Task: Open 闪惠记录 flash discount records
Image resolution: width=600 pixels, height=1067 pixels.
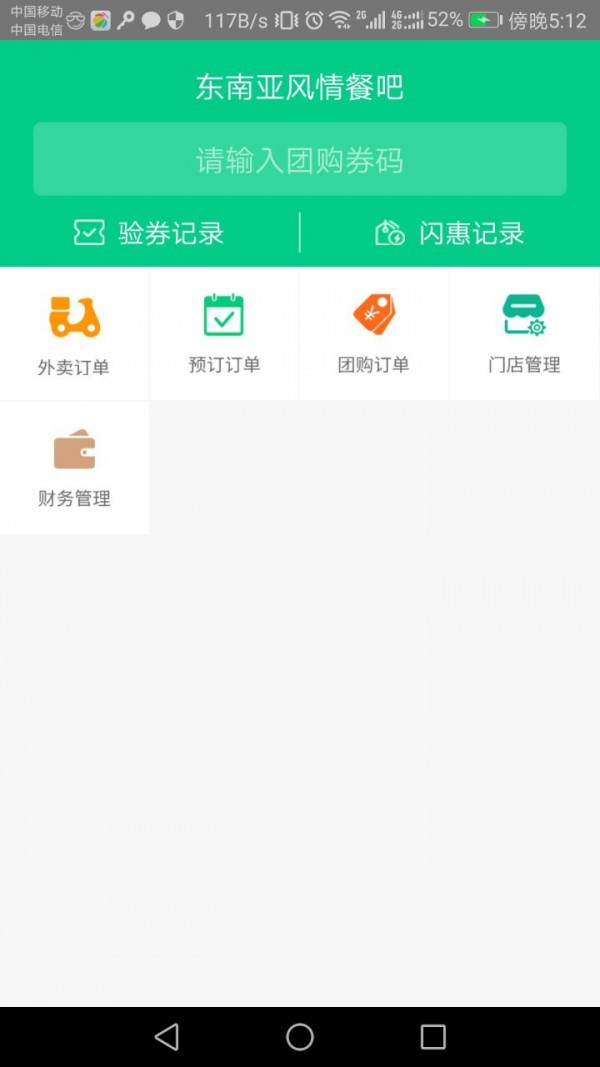Action: pyautogui.click(x=450, y=233)
